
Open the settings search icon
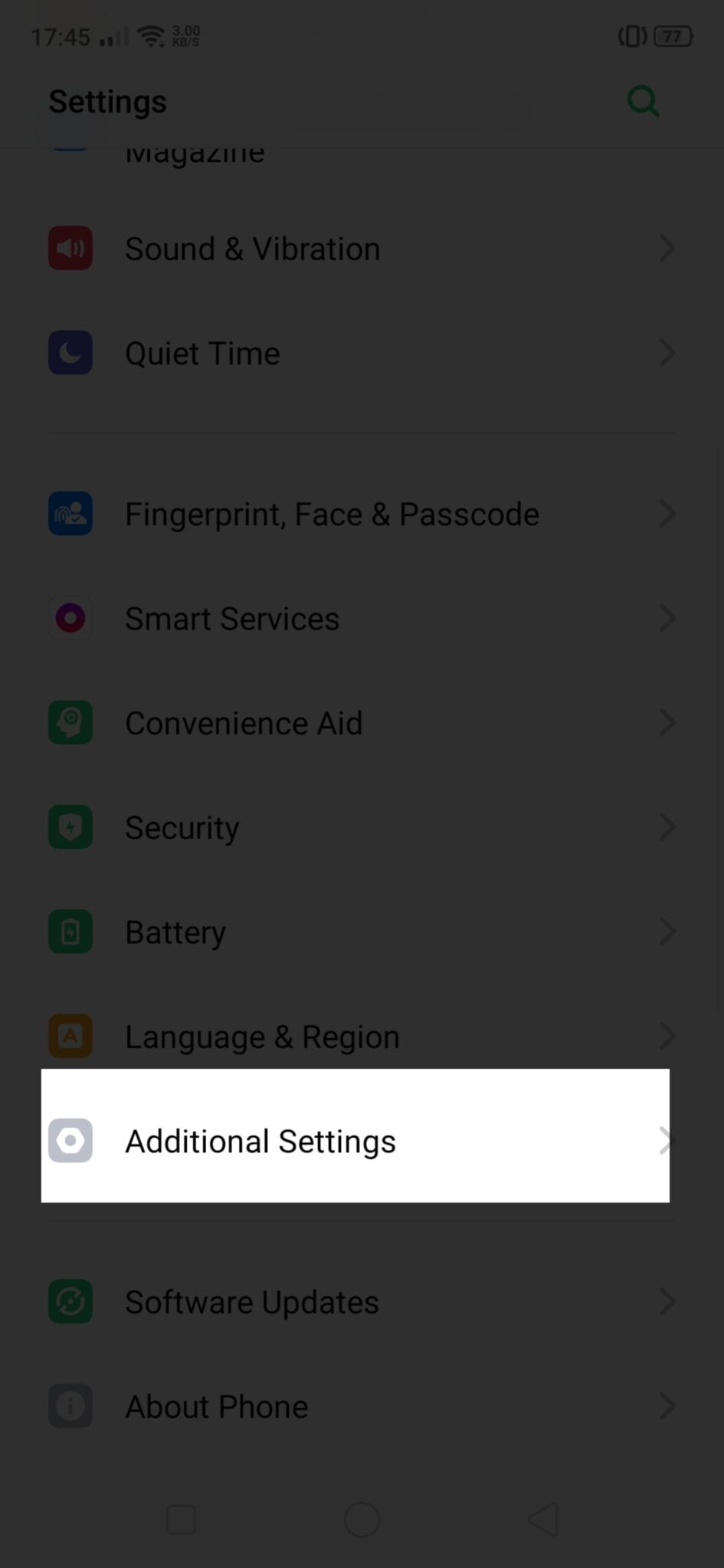(643, 101)
